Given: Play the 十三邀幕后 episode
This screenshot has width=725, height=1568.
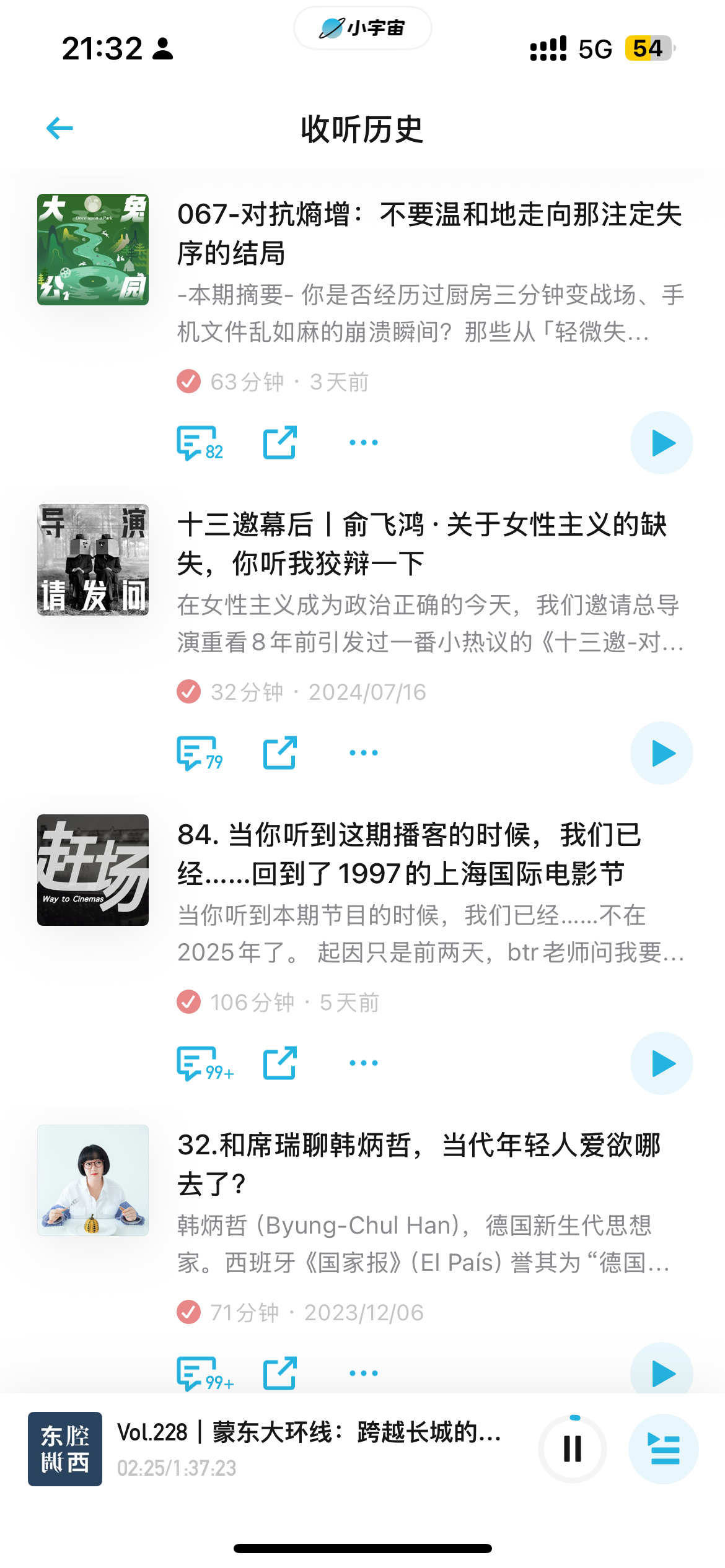Looking at the screenshot, I should click(x=661, y=753).
